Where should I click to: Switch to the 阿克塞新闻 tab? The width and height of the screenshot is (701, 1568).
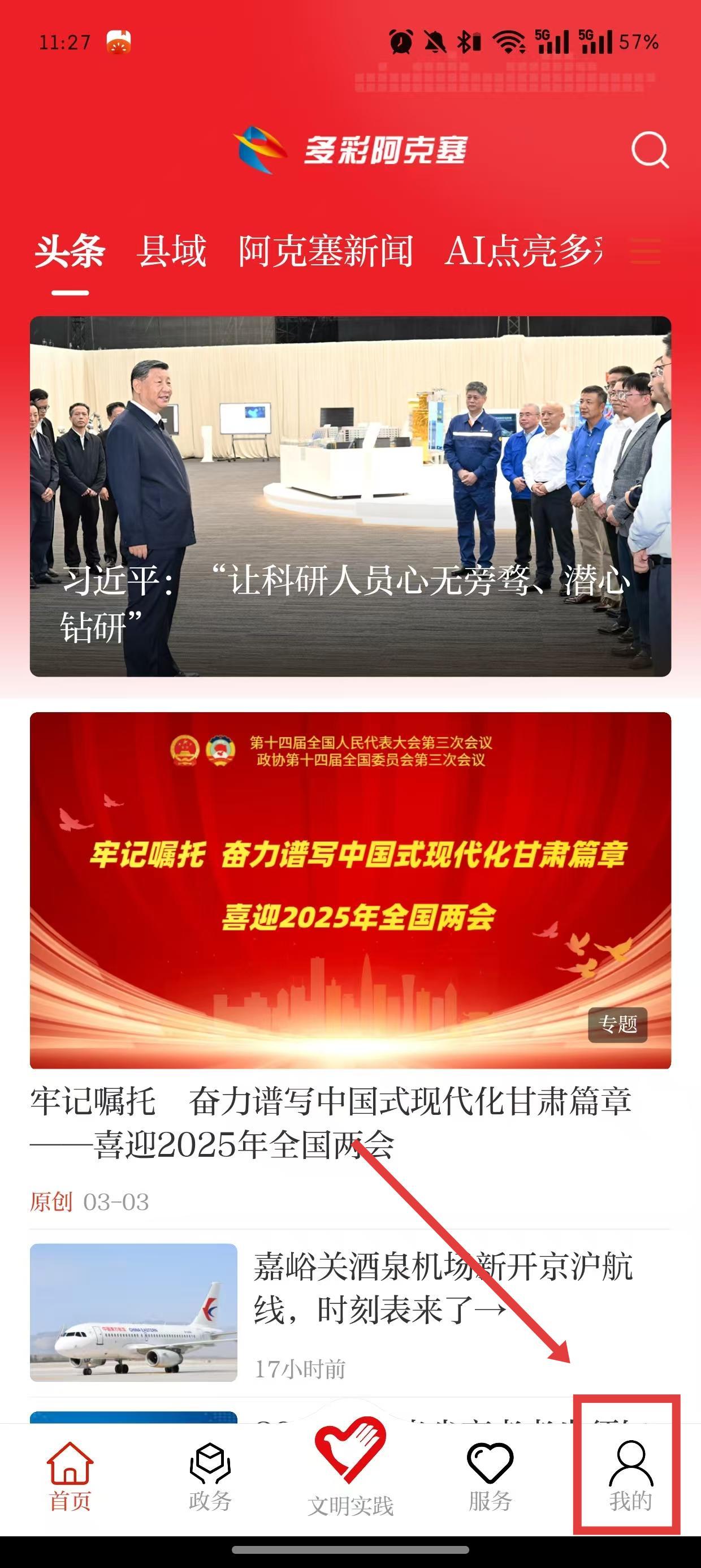point(326,251)
